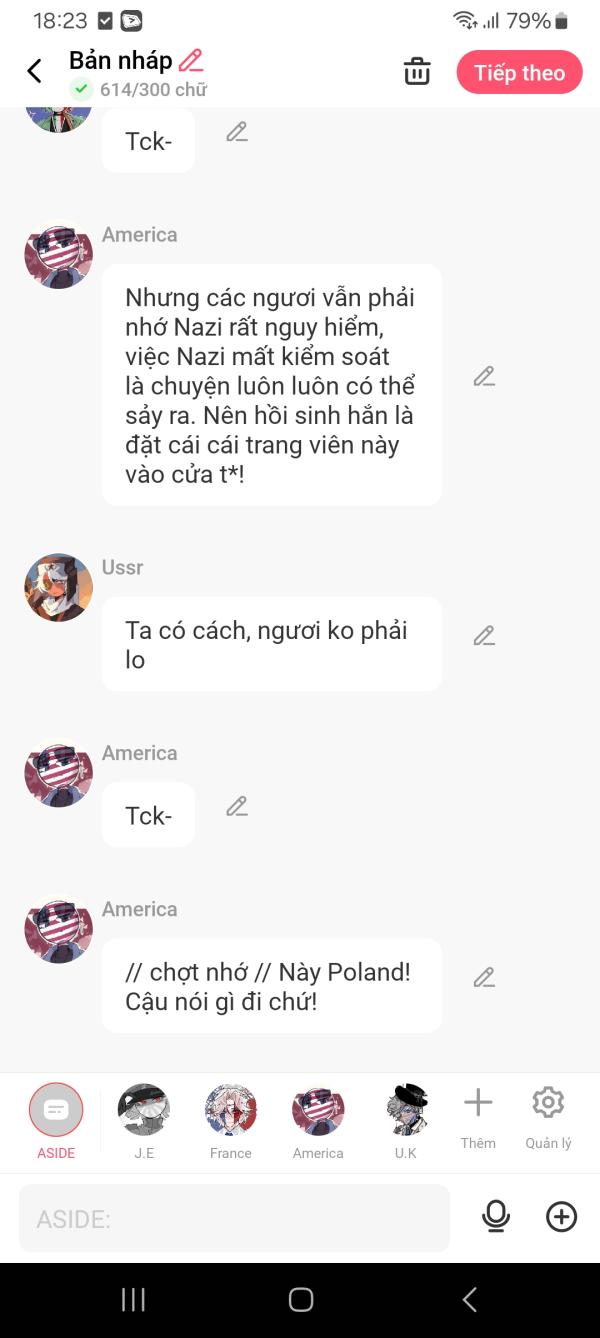Edit the Bản nháp title
600x1338 pixels.
[x=191, y=60]
